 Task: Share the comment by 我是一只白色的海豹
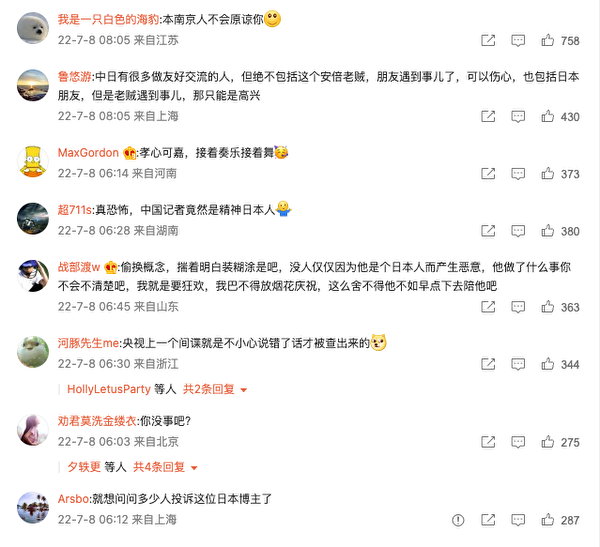pyautogui.click(x=488, y=41)
